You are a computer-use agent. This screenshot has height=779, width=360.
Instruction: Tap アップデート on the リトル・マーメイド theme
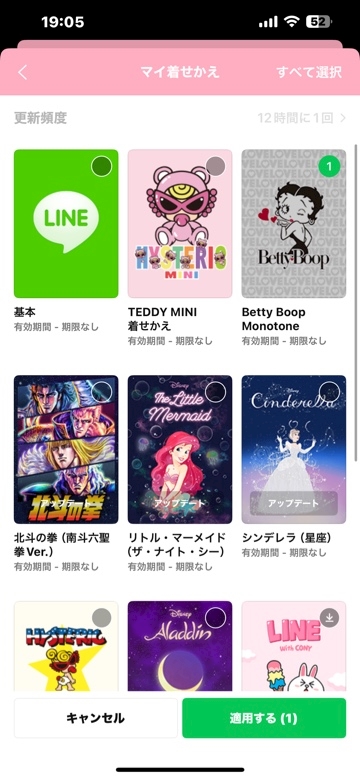coord(180,503)
